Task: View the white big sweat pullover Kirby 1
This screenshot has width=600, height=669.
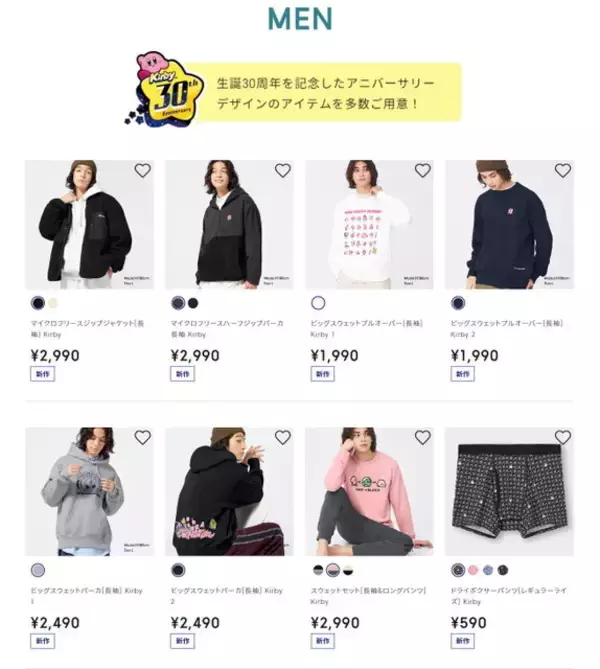Action: tap(369, 224)
